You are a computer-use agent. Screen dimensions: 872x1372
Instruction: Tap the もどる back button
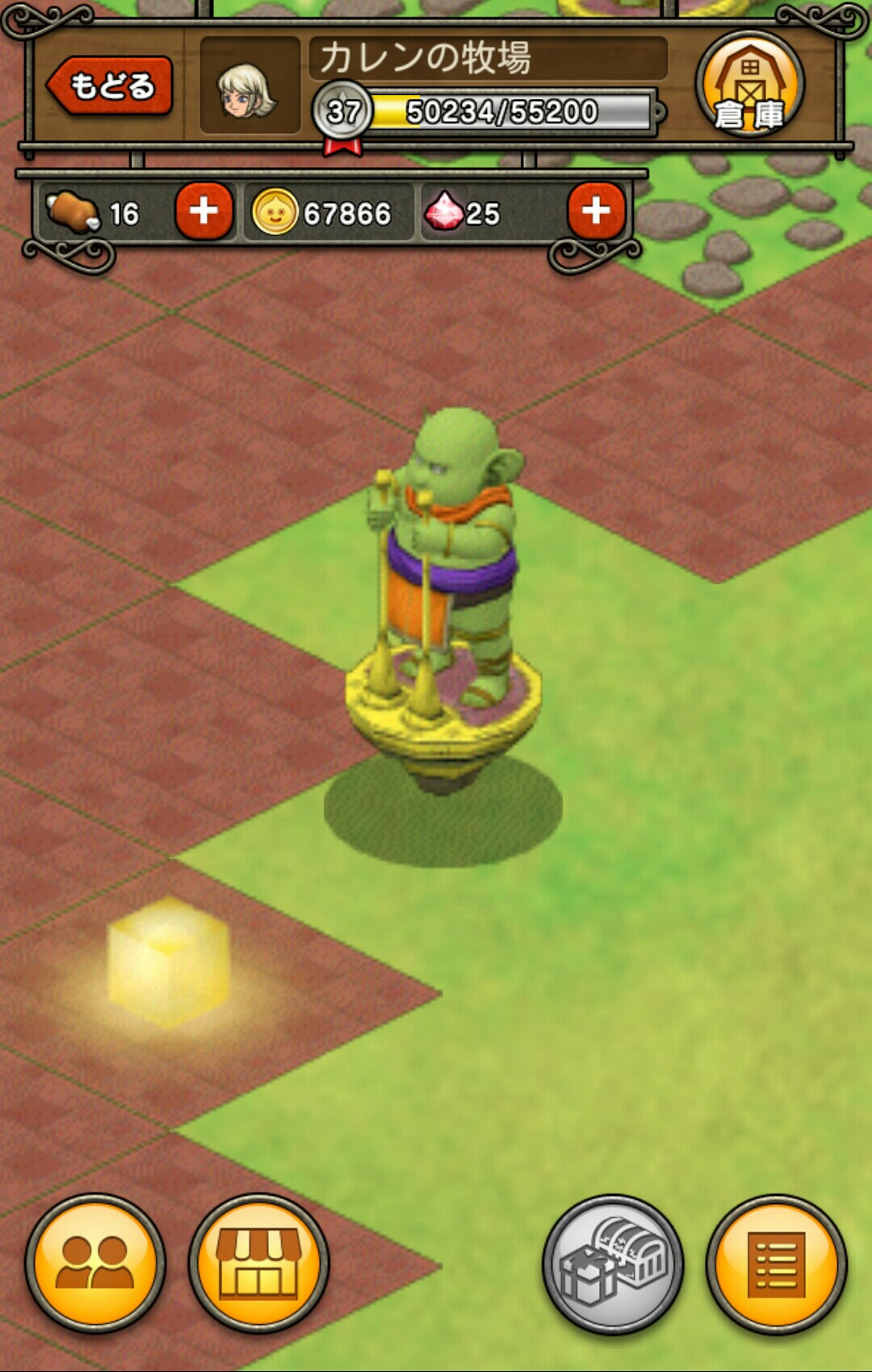pos(110,86)
